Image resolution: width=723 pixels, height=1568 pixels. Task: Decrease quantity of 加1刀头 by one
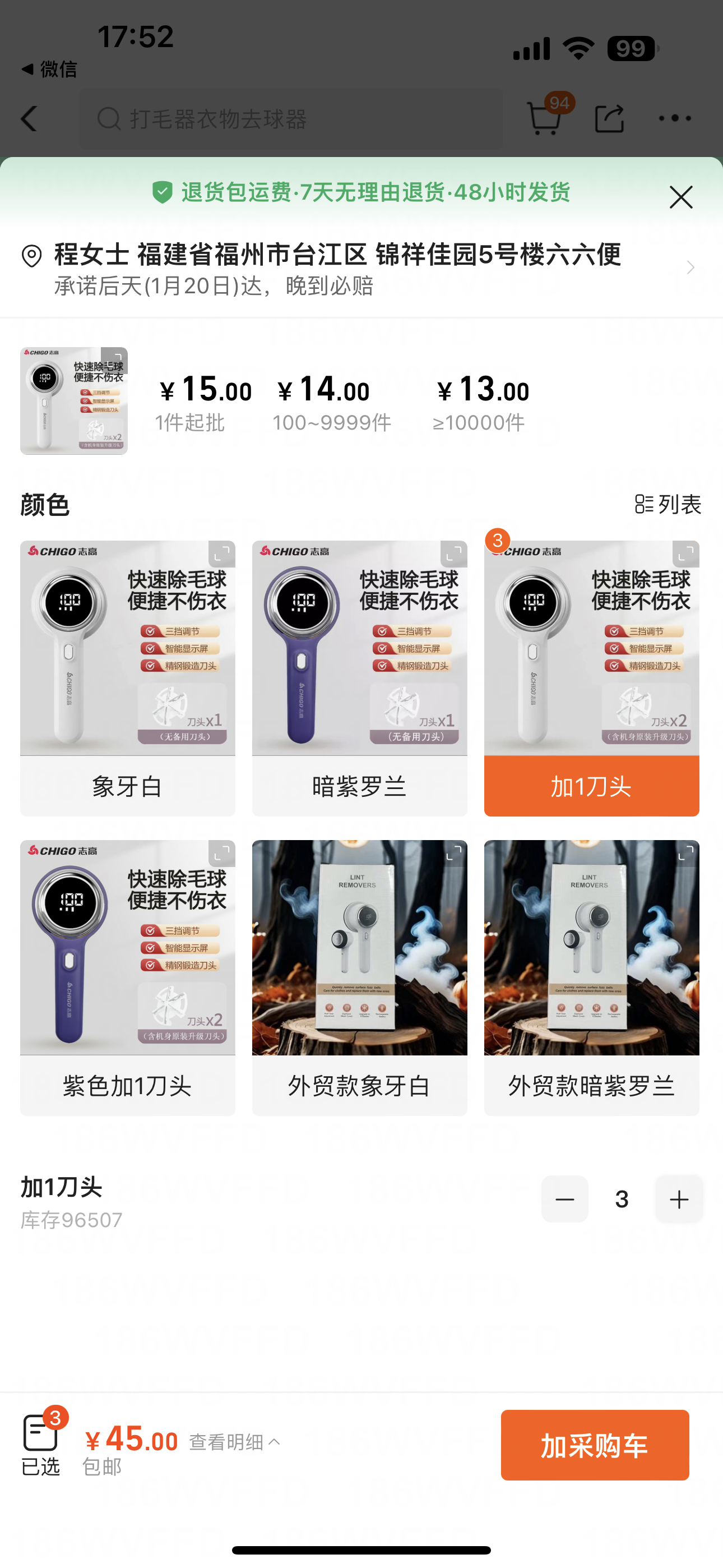click(564, 1199)
